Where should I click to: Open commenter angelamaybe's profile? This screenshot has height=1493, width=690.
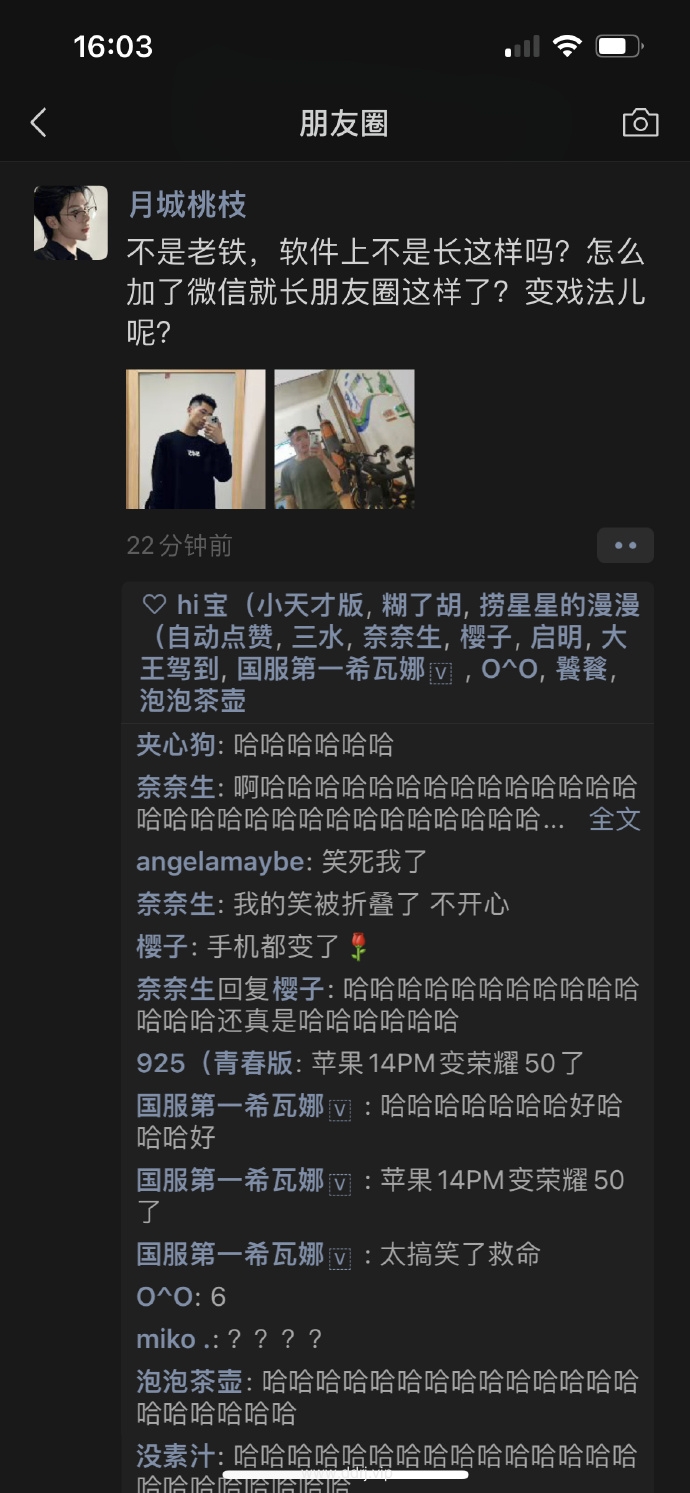pos(220,861)
